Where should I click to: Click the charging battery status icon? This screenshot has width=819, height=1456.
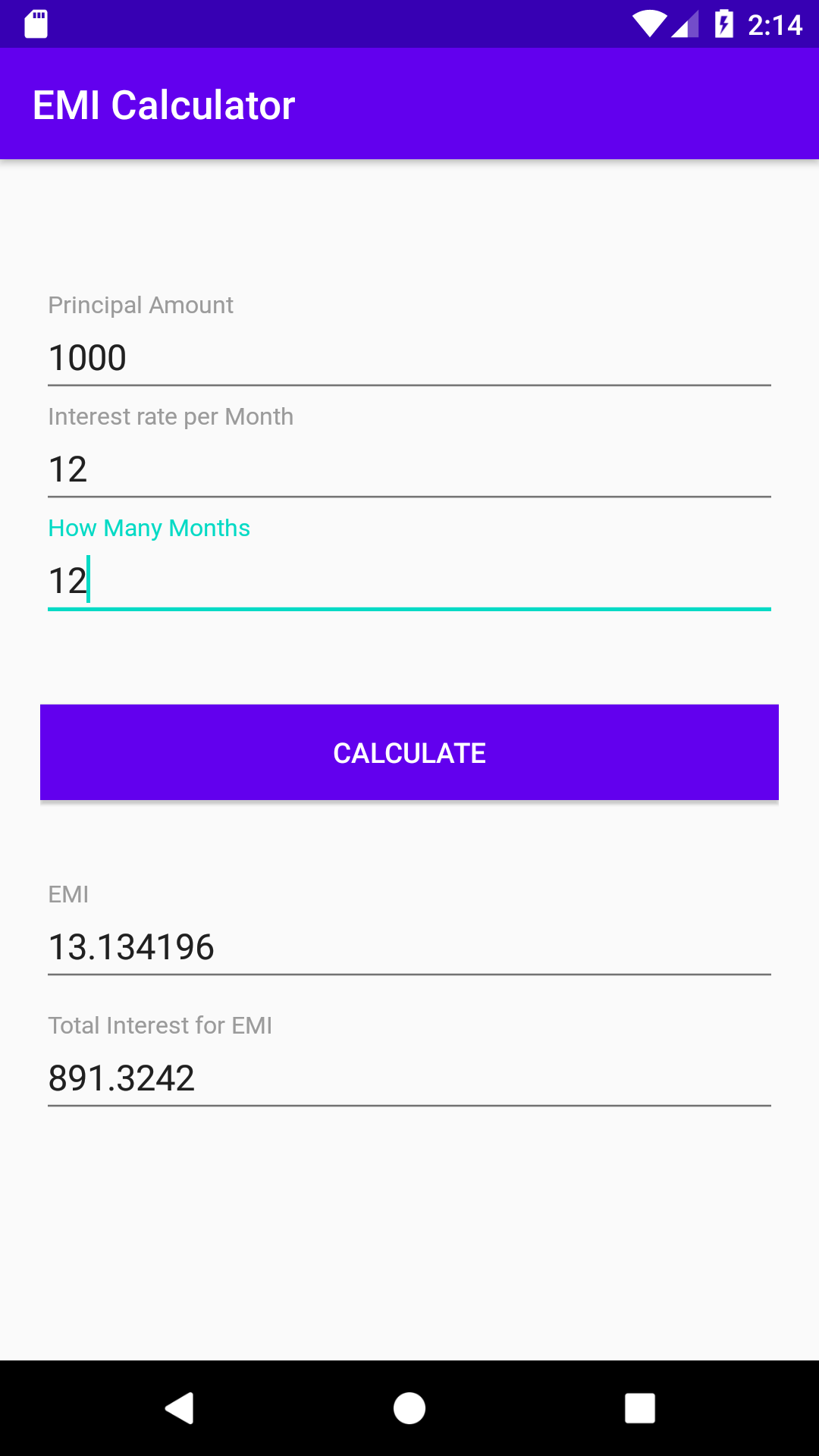pos(723,24)
